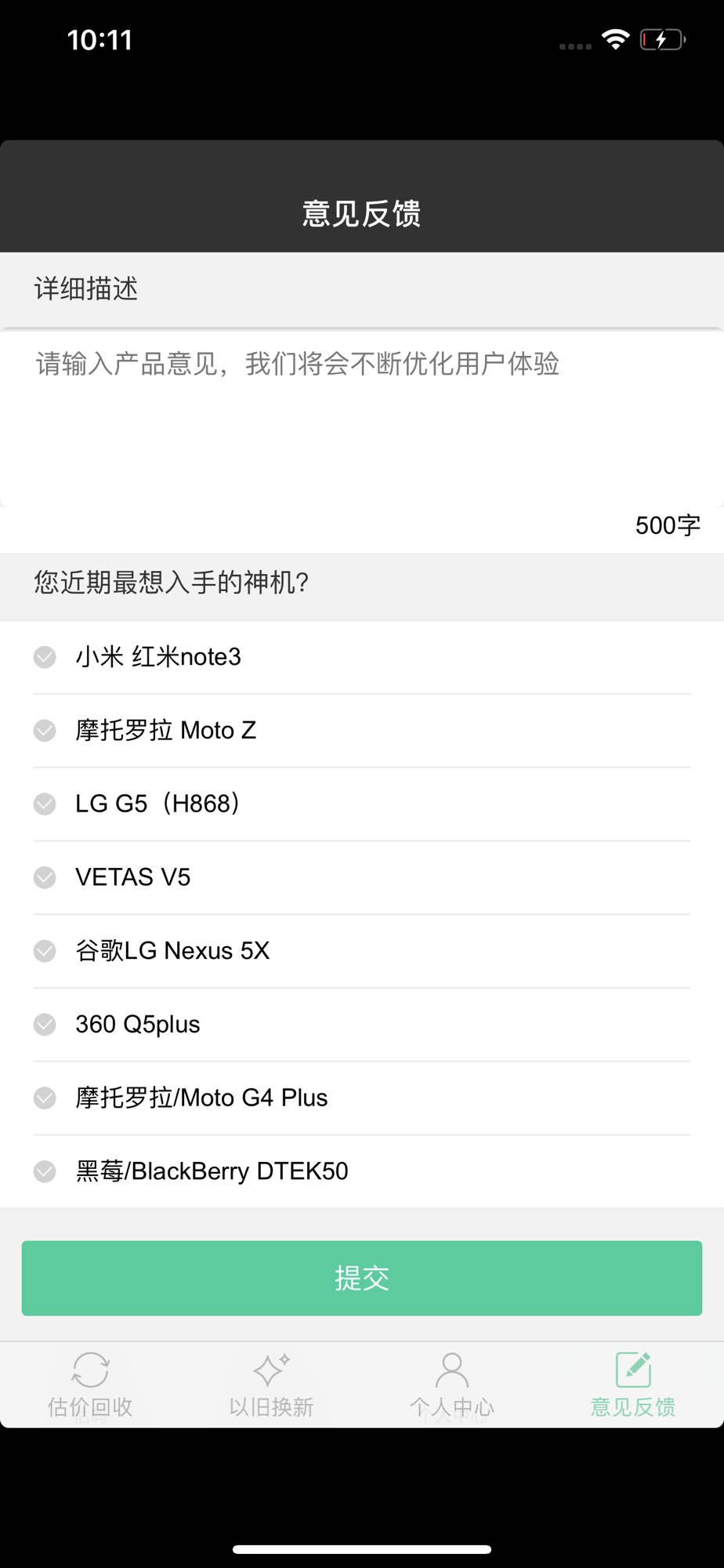This screenshot has width=724, height=1568.
Task: Check the 摩托罗拉 Moto Z option
Action: [362, 731]
